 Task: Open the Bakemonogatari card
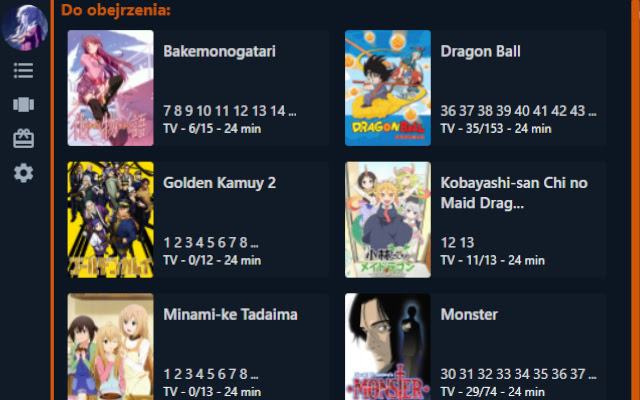(x=219, y=51)
